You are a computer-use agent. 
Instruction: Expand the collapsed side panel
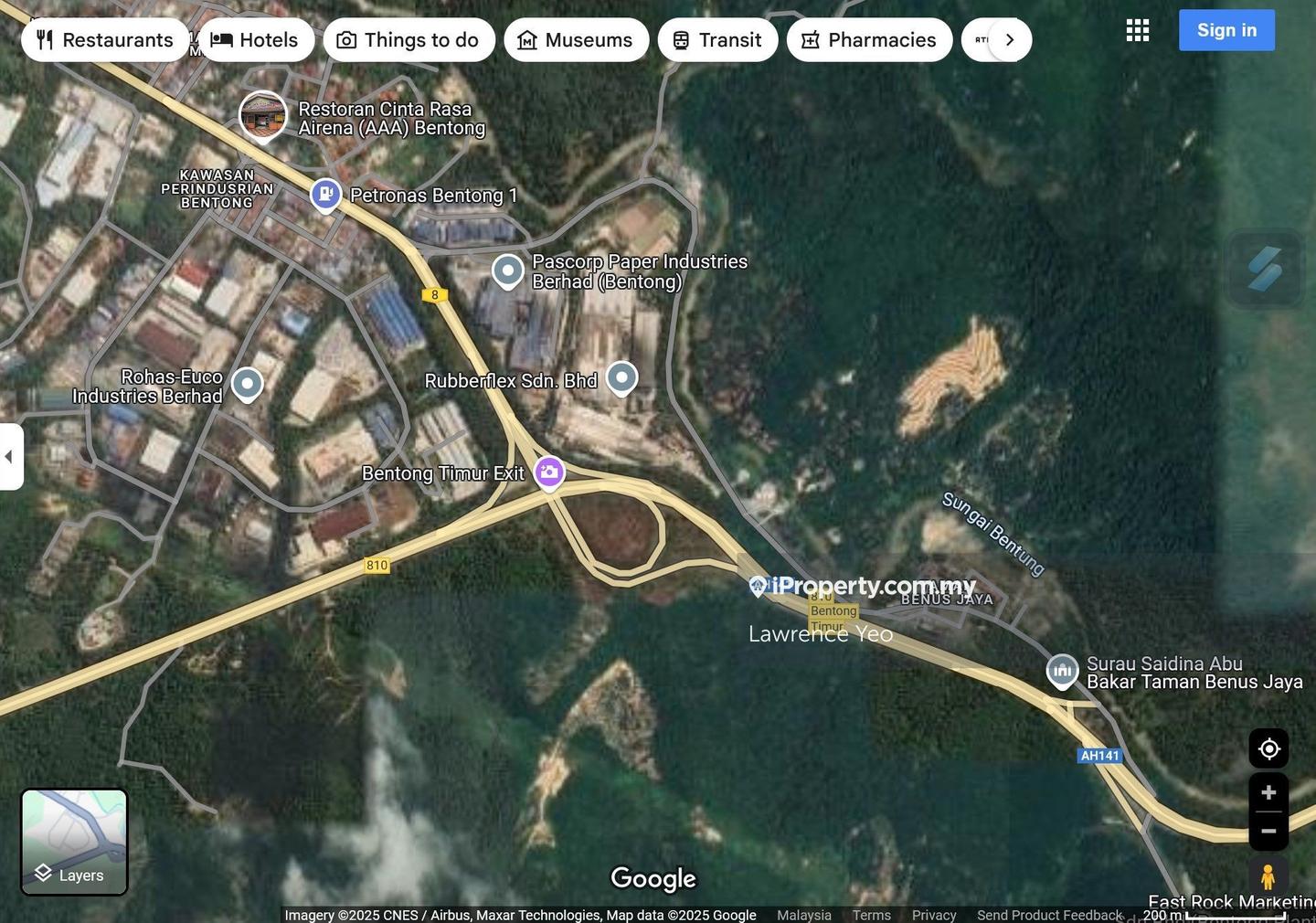point(9,456)
